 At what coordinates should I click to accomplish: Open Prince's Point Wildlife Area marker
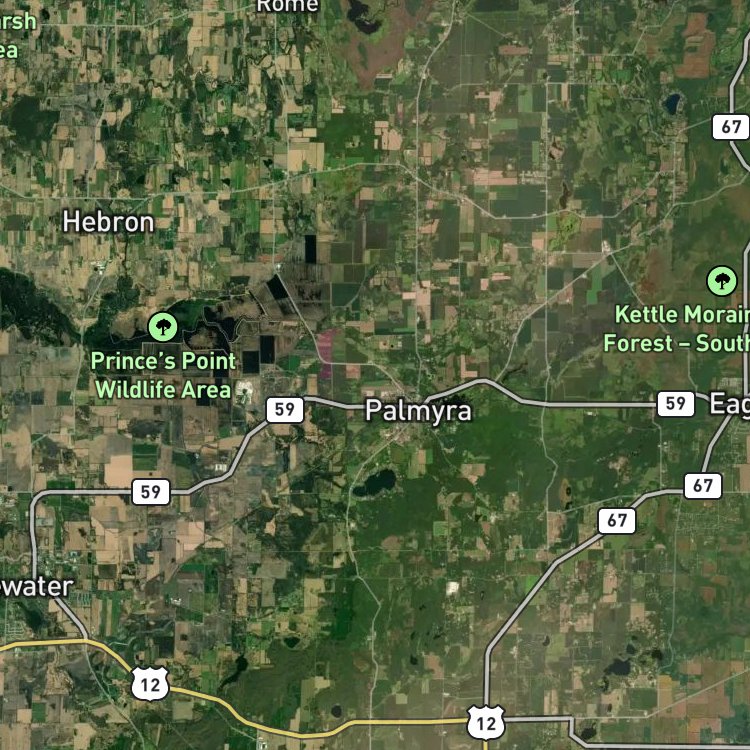pos(162,326)
